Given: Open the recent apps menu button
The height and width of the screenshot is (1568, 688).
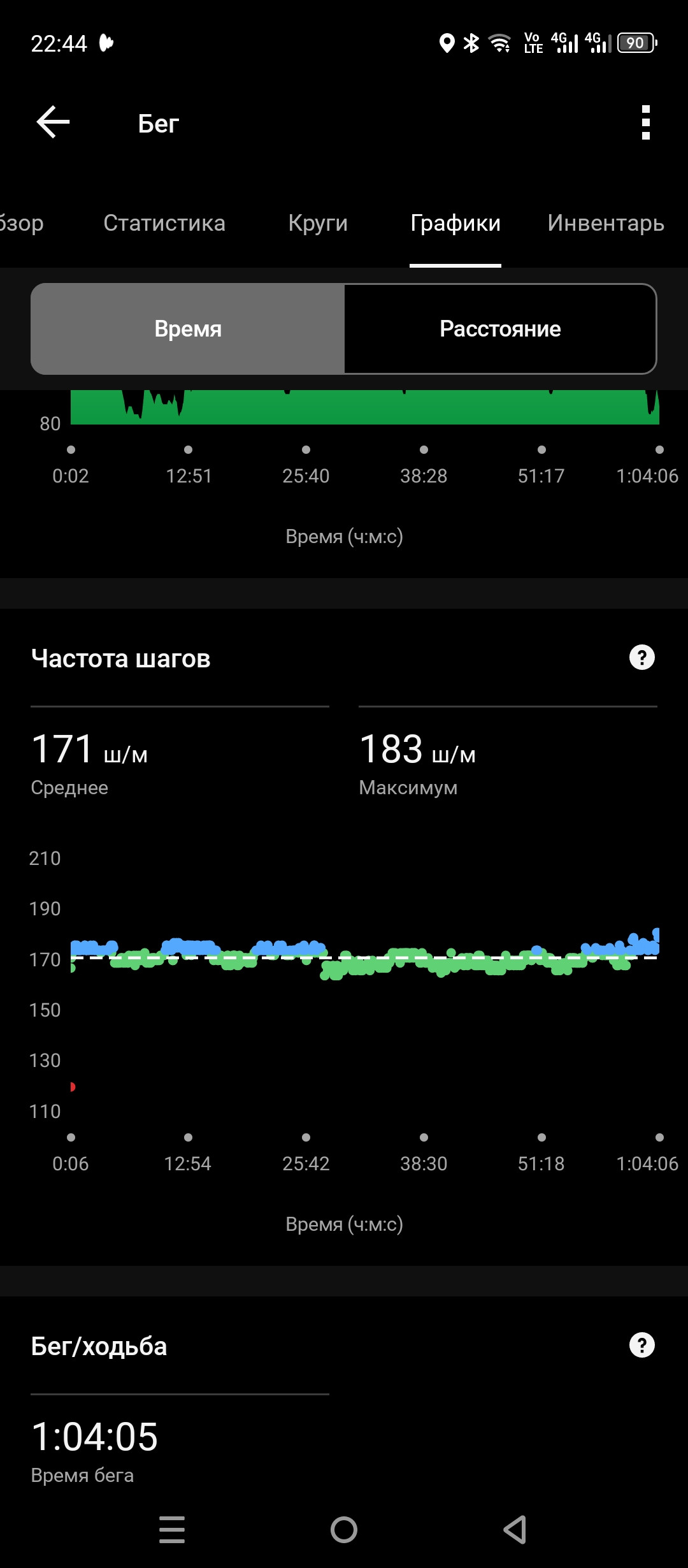Looking at the screenshot, I should pyautogui.click(x=172, y=1529).
